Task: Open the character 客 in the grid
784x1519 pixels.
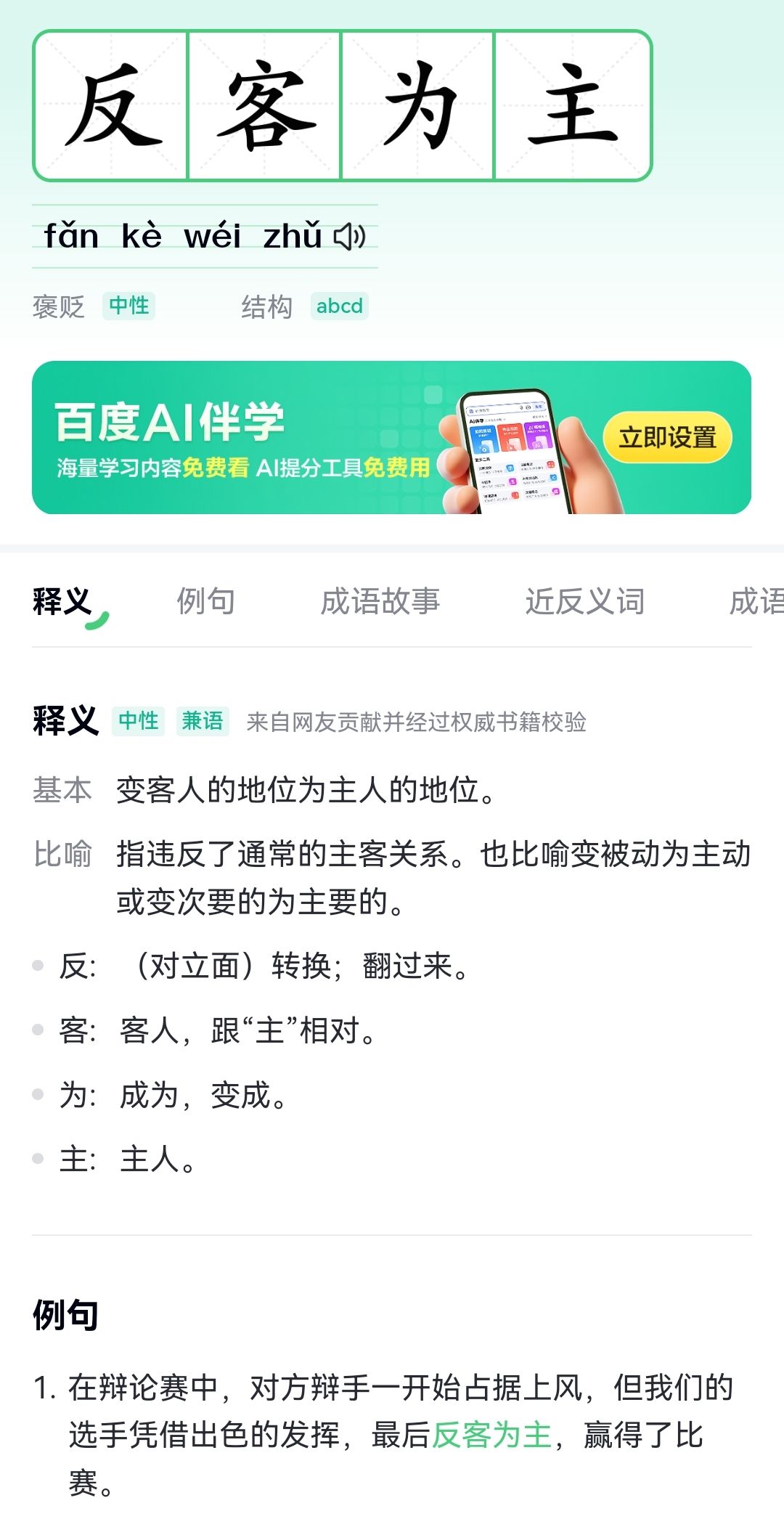Action: [265, 106]
